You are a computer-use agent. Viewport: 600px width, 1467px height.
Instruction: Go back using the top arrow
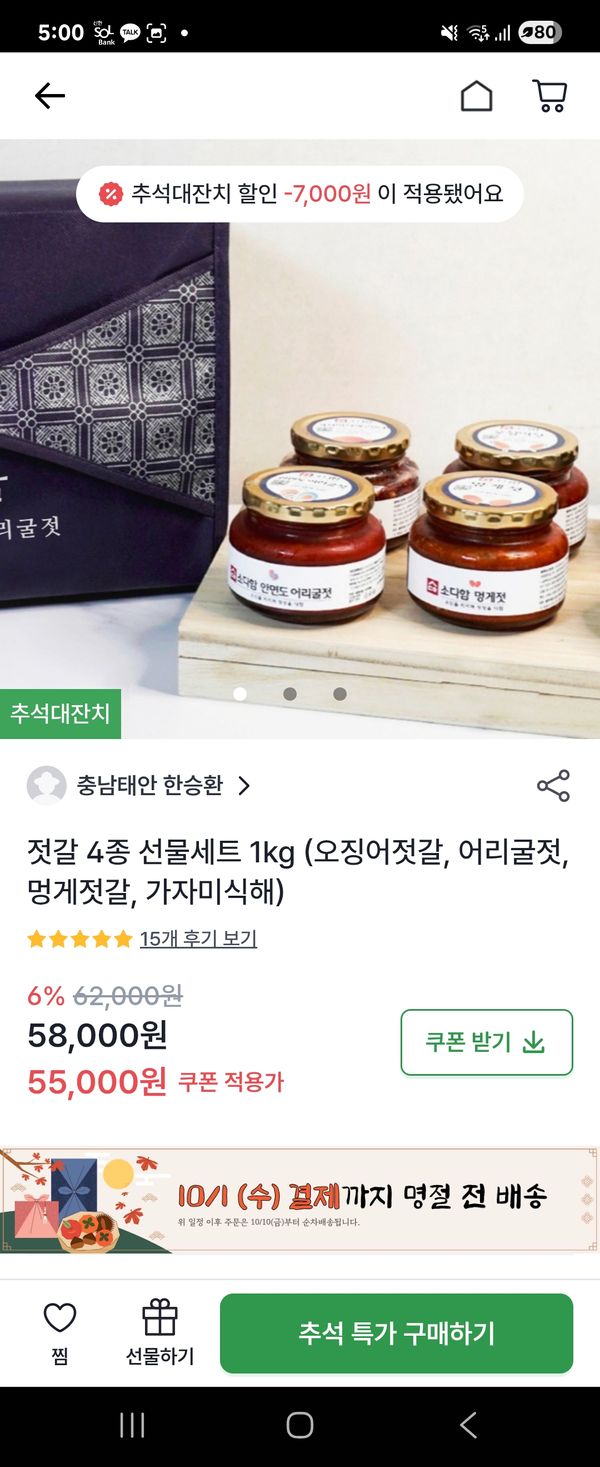pyautogui.click(x=49, y=96)
